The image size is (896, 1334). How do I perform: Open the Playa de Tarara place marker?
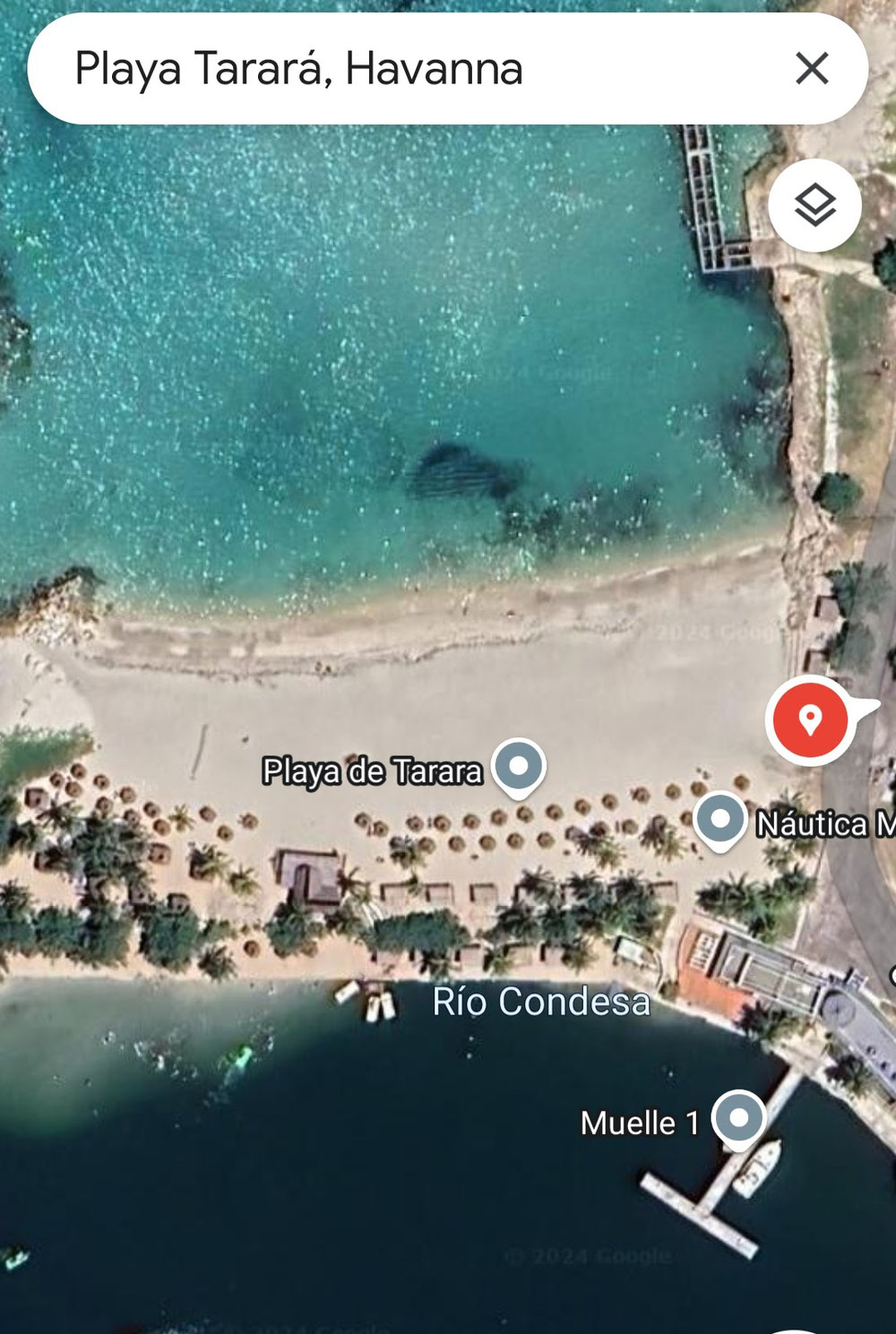(x=520, y=767)
